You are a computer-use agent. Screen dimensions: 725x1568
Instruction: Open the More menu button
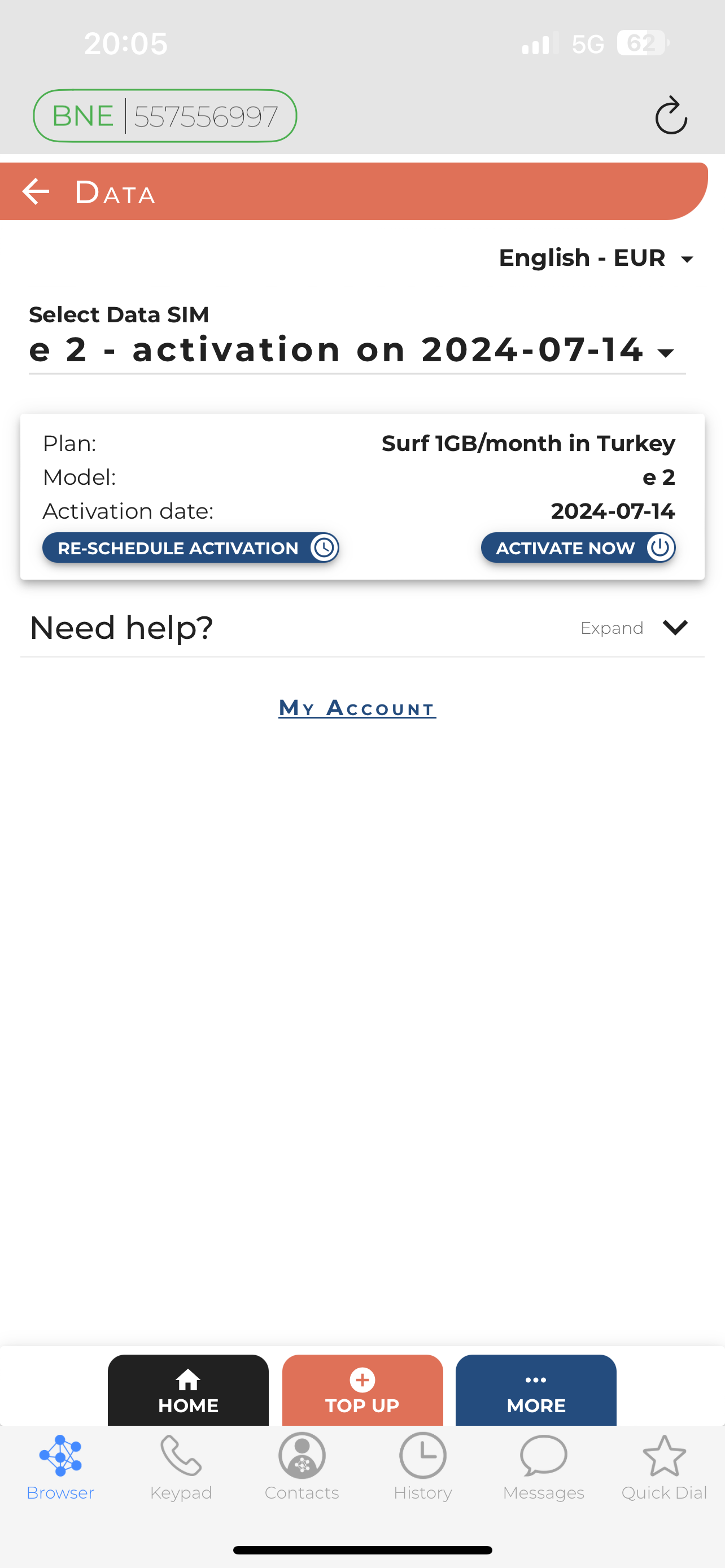click(x=536, y=1390)
